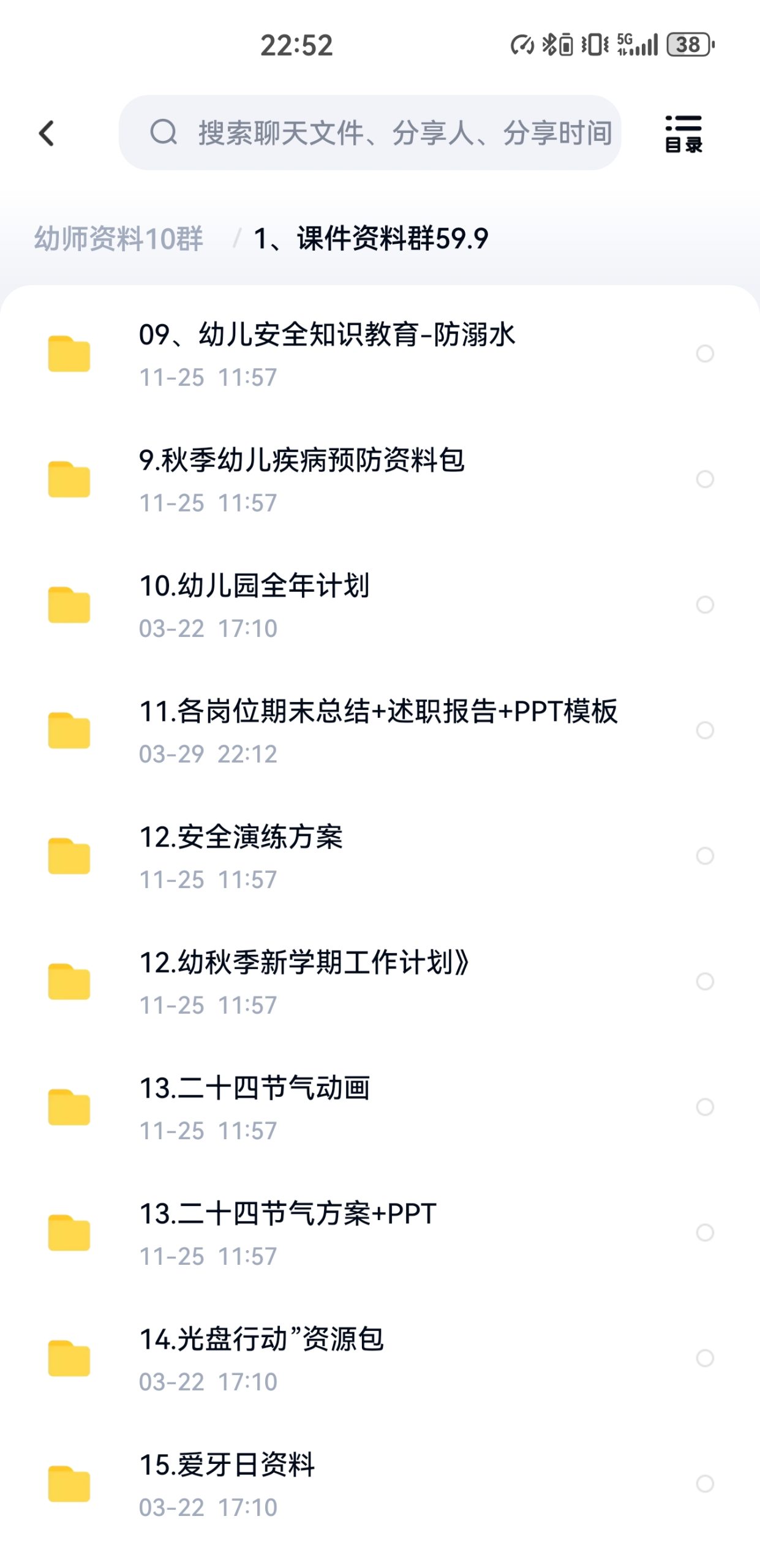760x1568 pixels.
Task: Select the circle for 15.爱牙日资料
Action: point(705,1483)
